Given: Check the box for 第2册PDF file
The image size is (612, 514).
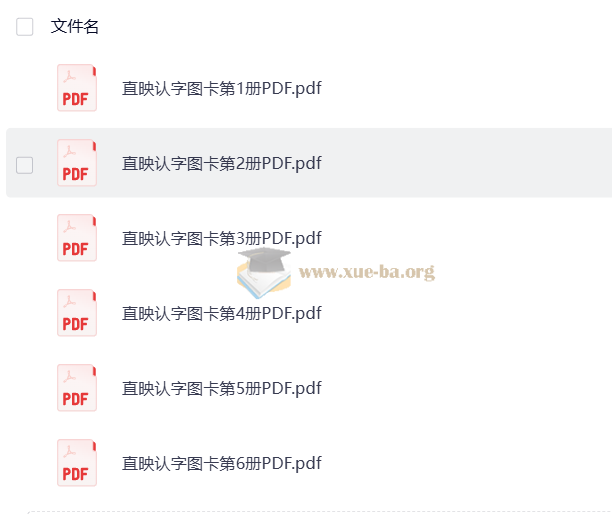Looking at the screenshot, I should click(25, 164).
